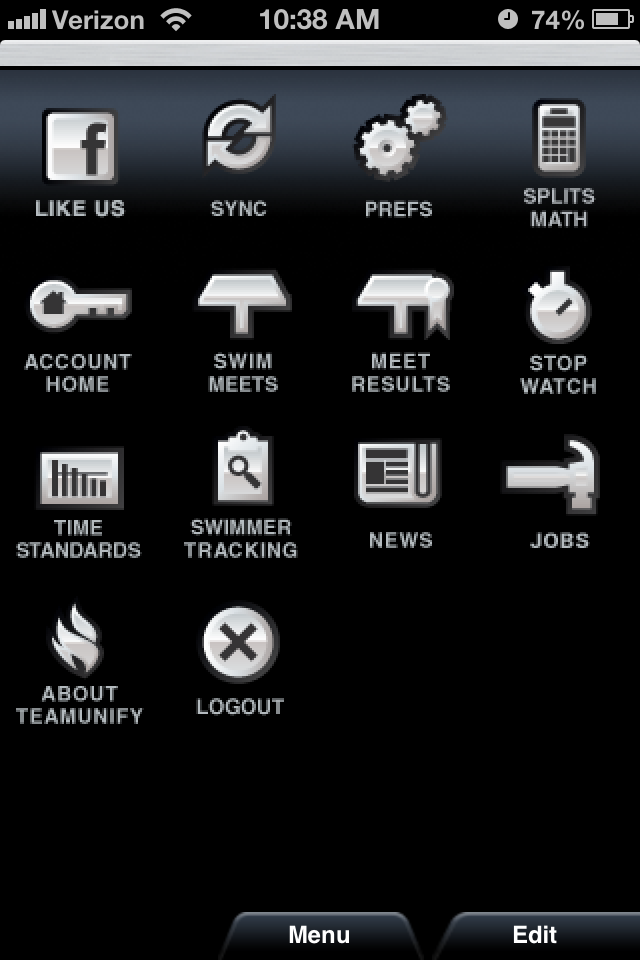Open Time Standards
The image size is (640, 960).
pos(80,476)
